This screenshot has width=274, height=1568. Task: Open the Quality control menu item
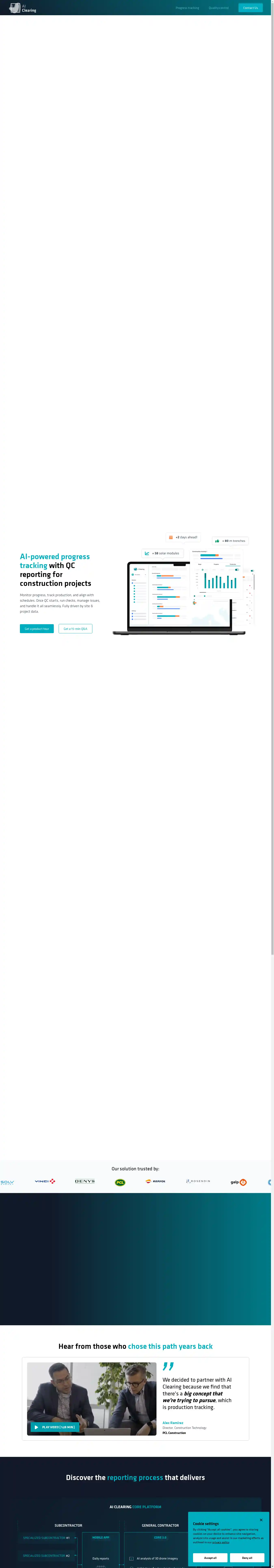219,8
